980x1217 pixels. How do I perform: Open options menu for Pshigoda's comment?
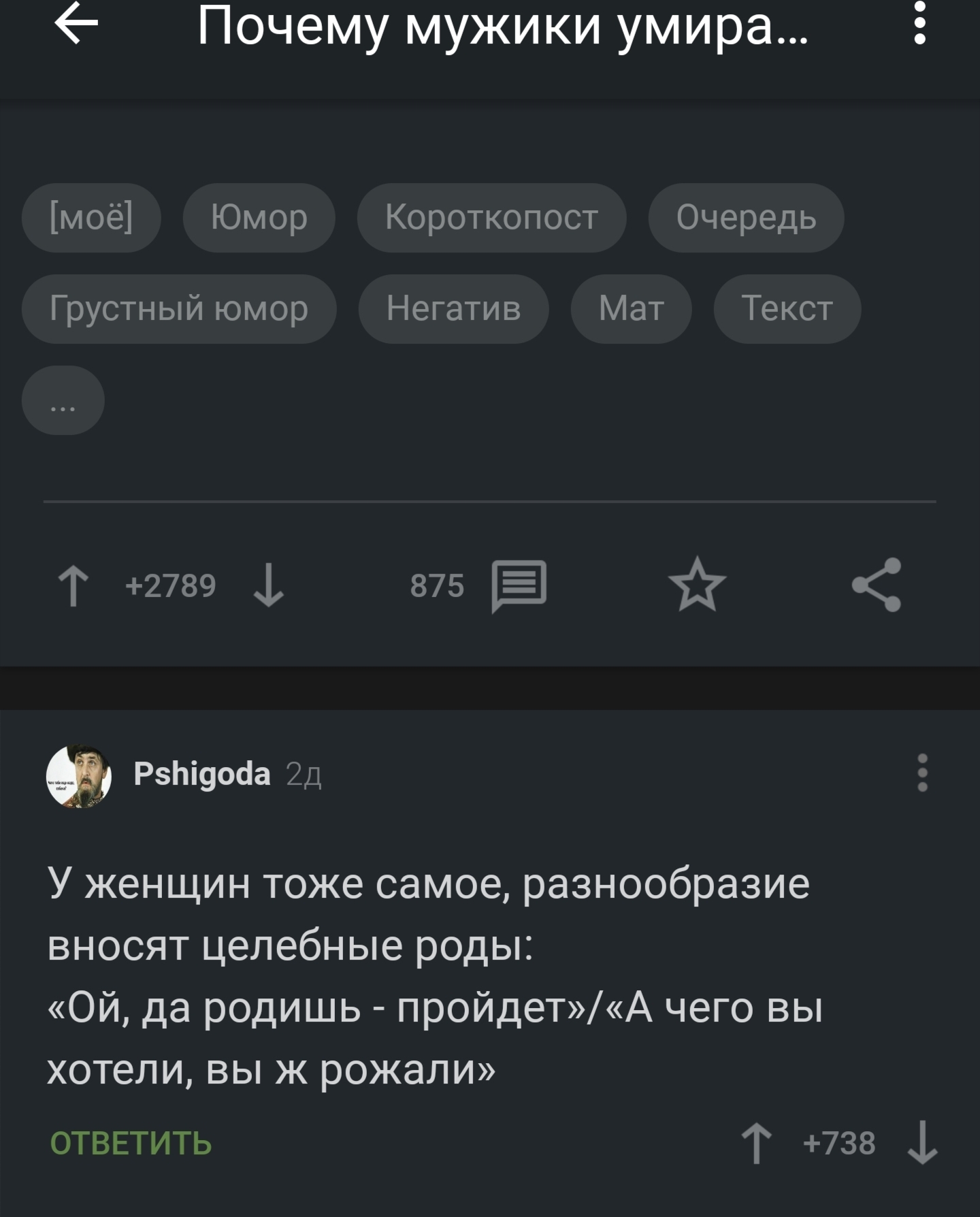point(922,773)
